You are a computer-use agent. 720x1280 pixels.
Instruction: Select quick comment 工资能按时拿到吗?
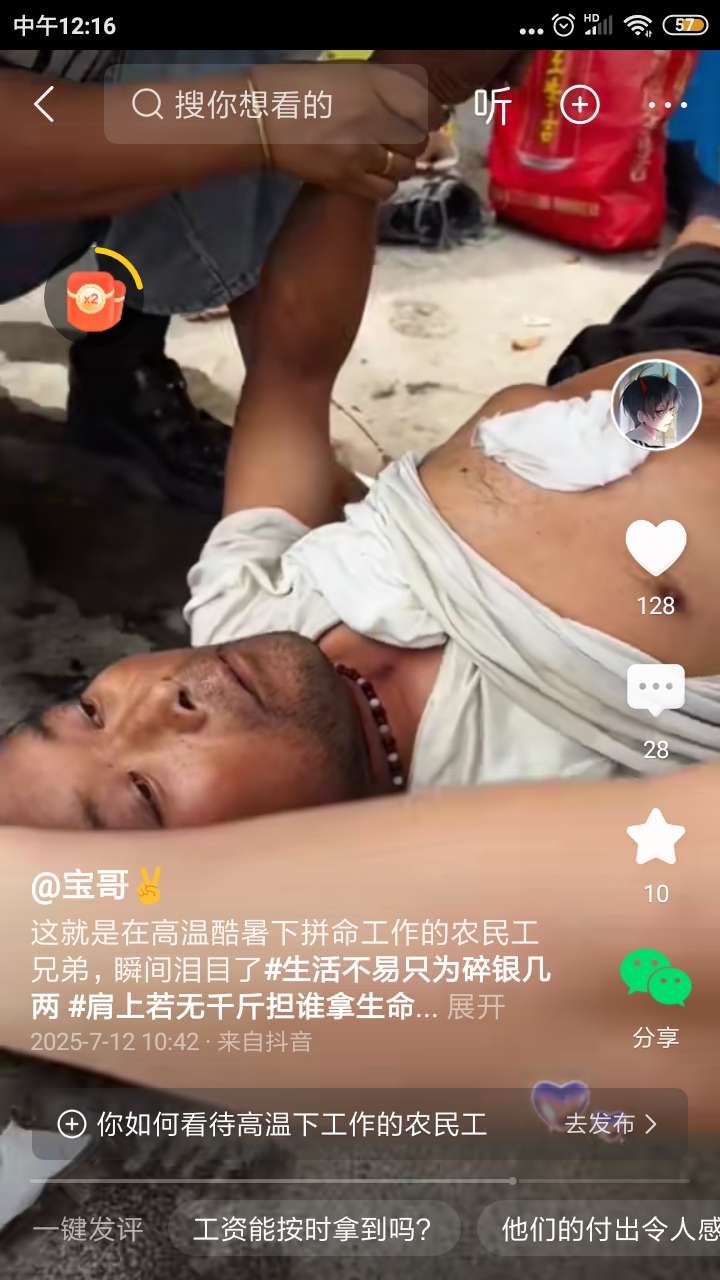point(312,1228)
